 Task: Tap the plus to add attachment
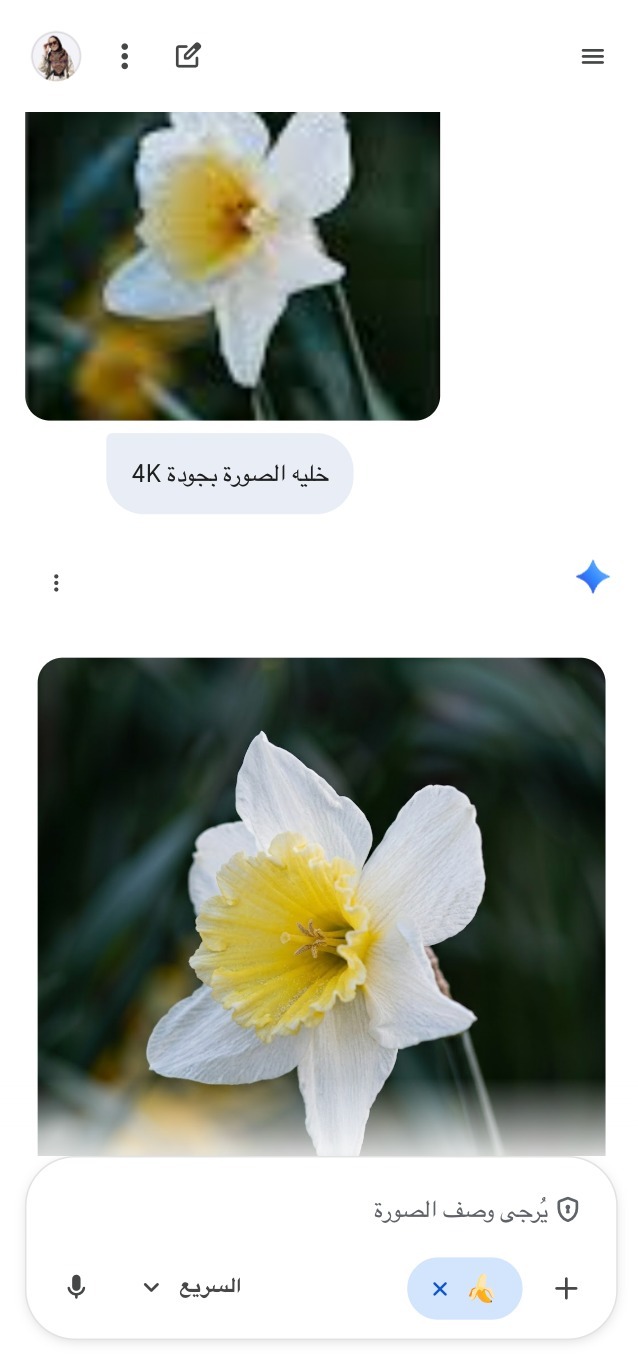pyautogui.click(x=566, y=1288)
